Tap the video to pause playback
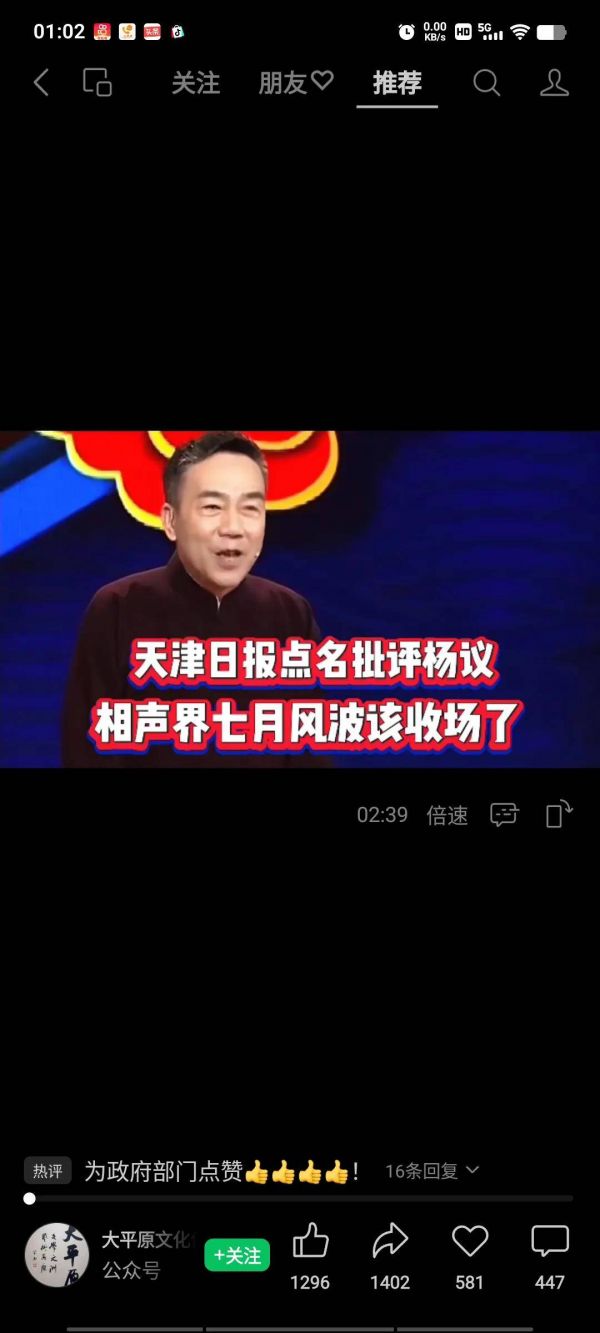Image resolution: width=600 pixels, height=1333 pixels. (x=300, y=598)
